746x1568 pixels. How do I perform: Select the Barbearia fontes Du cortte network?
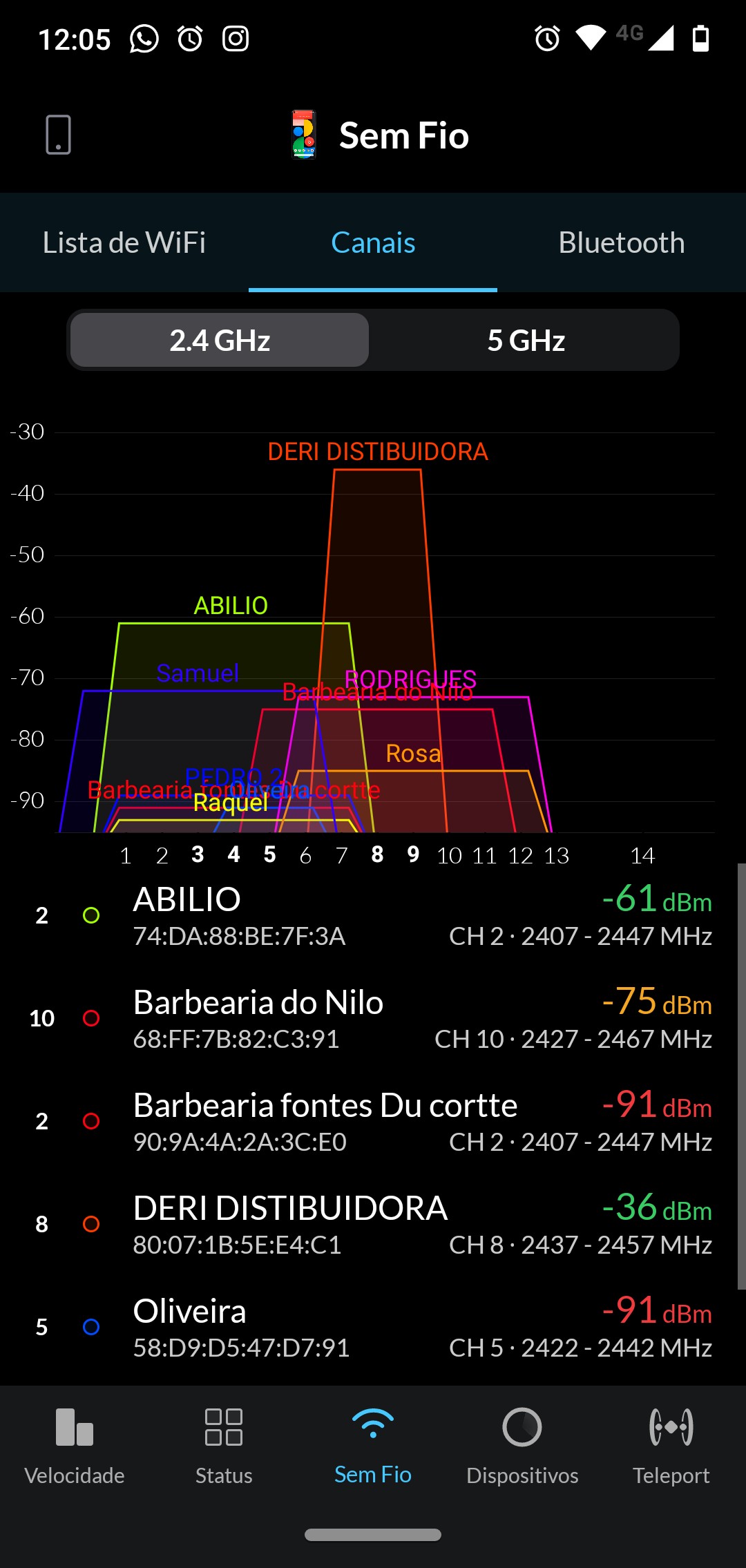[373, 1122]
